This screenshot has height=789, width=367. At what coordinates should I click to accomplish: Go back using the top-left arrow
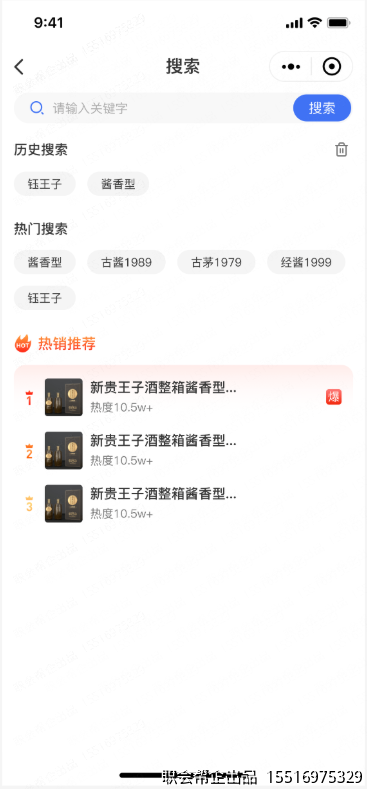click(x=19, y=66)
